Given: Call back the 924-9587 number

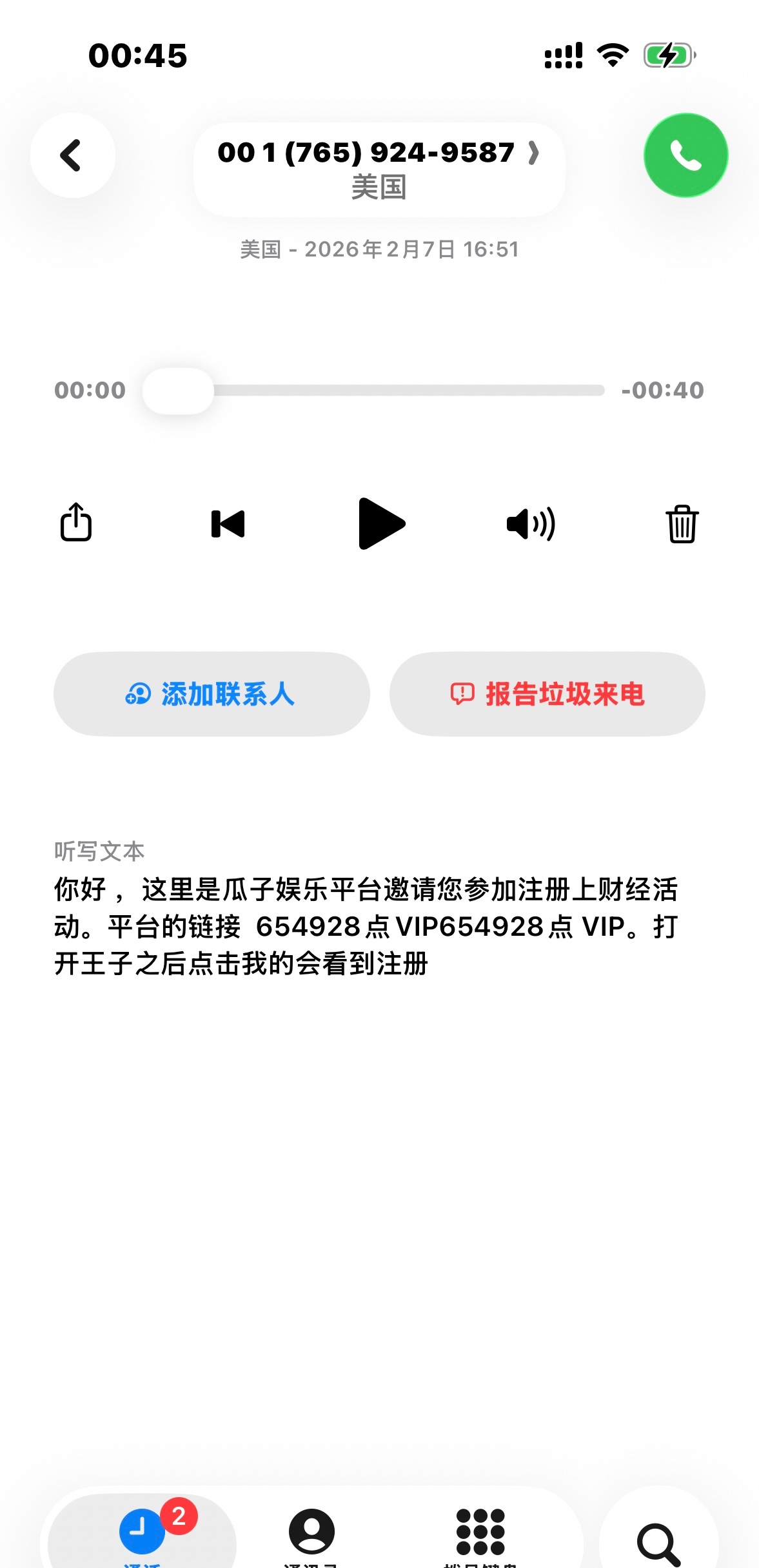Looking at the screenshot, I should 685,155.
